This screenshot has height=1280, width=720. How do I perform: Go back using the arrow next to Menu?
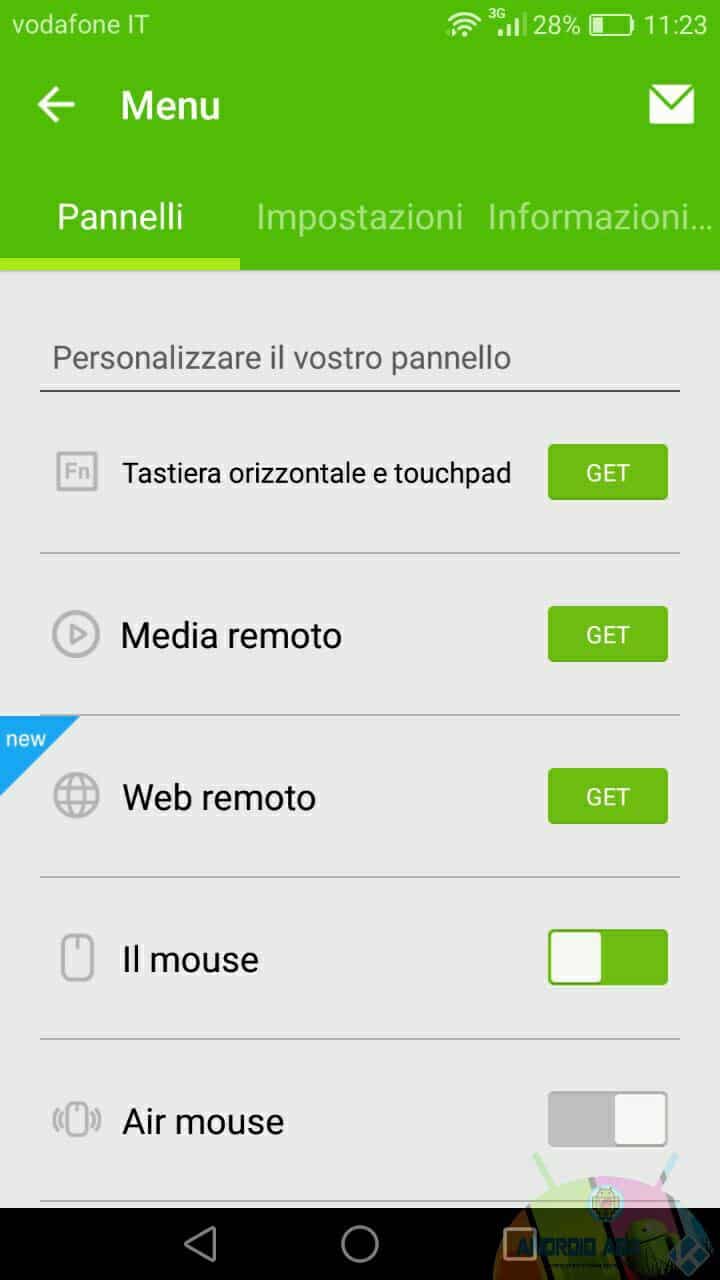point(56,105)
